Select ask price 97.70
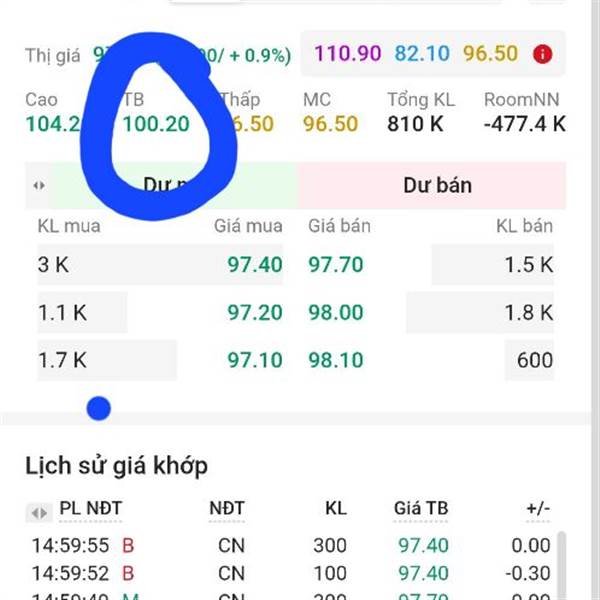This screenshot has width=600, height=600. point(336,265)
